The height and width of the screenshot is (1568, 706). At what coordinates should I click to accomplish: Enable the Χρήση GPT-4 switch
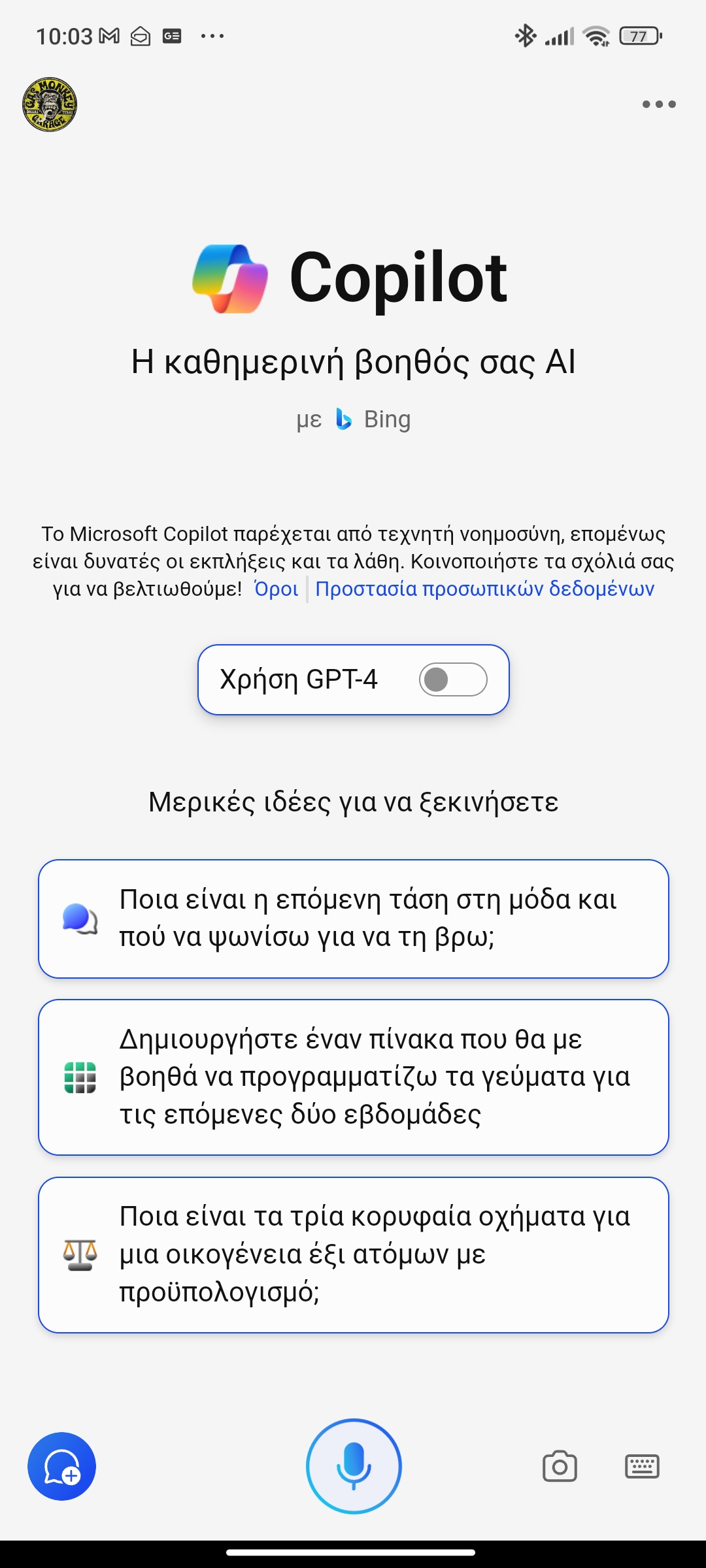point(452,679)
